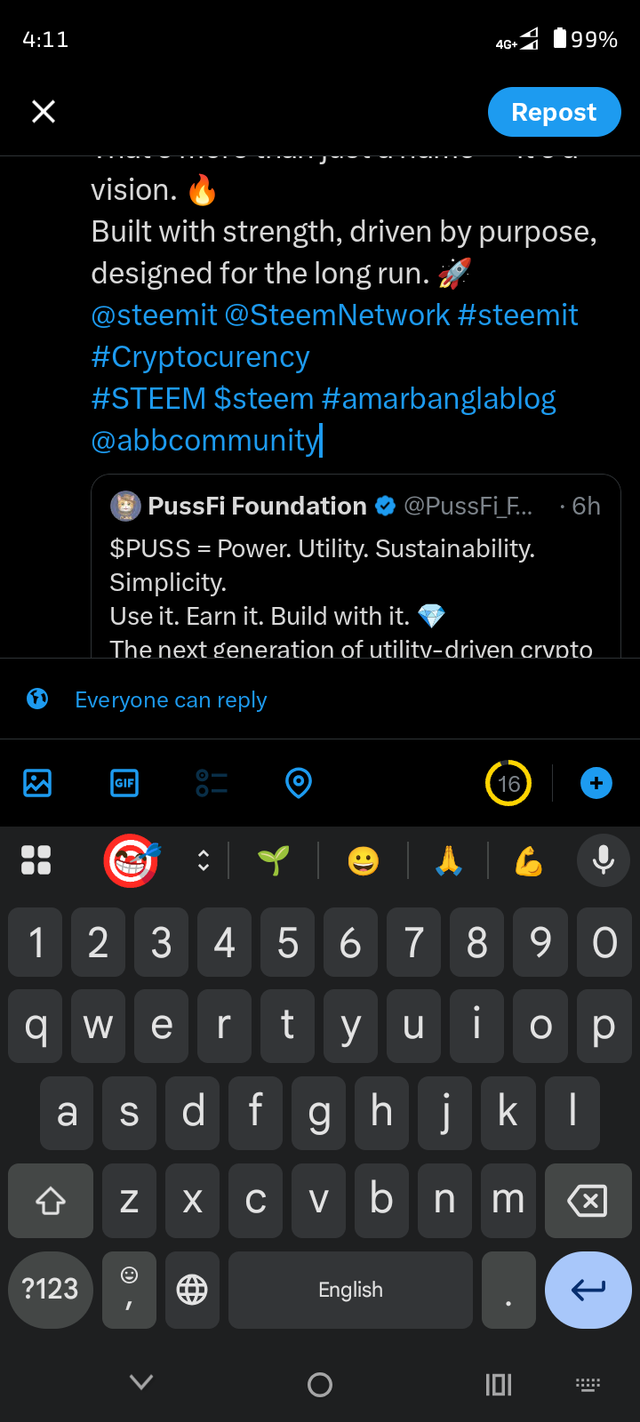Image resolution: width=640 pixels, height=1422 pixels.
Task: Add a location tag
Action: click(298, 784)
